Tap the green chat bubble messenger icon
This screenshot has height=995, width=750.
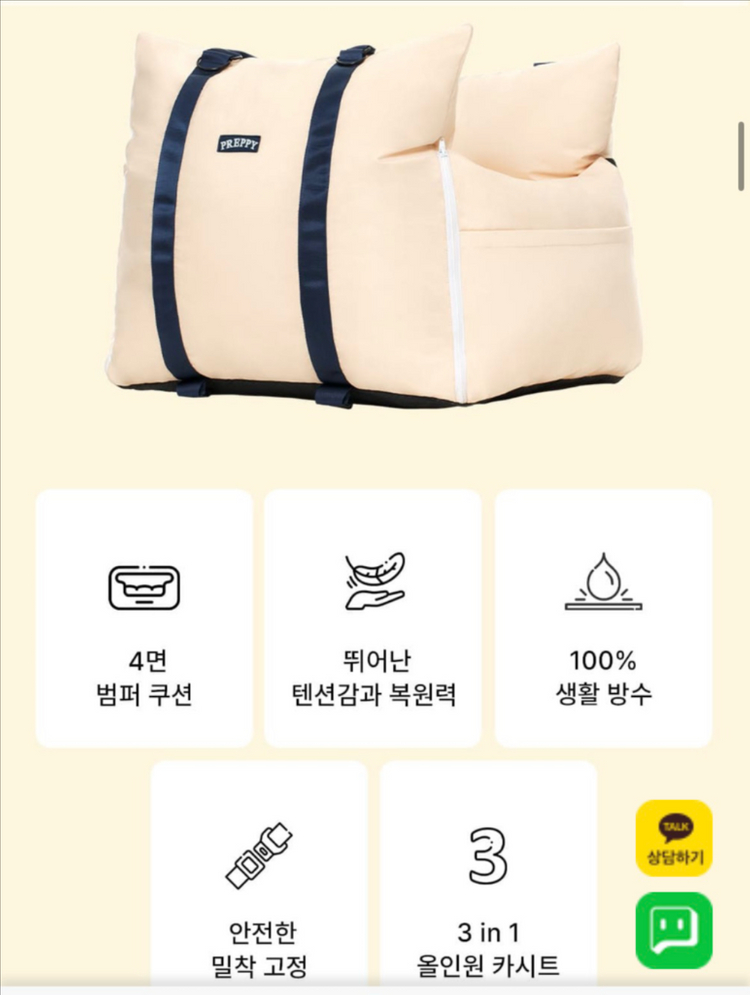click(x=676, y=929)
